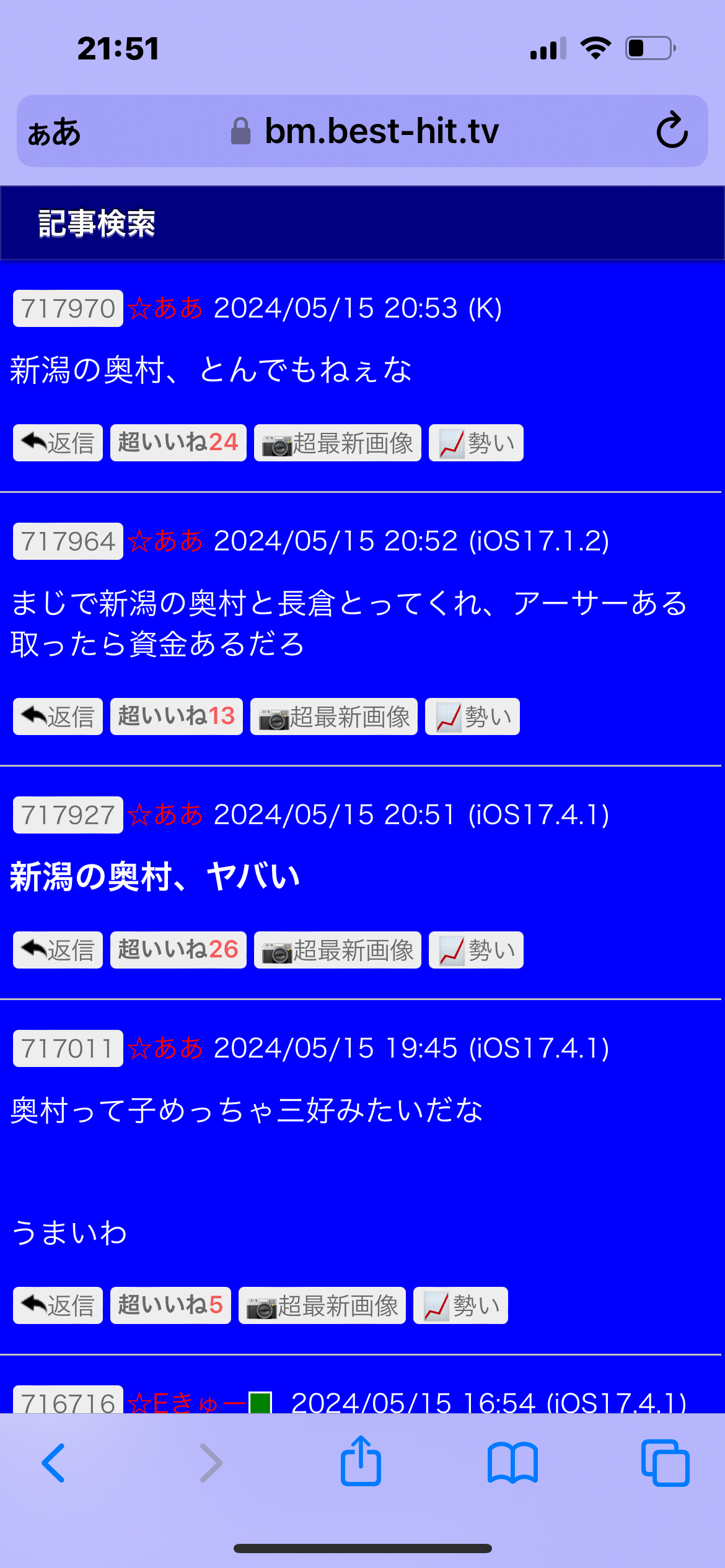View 勢い for post 717964
The width and height of the screenshot is (725, 1568).
[472, 716]
